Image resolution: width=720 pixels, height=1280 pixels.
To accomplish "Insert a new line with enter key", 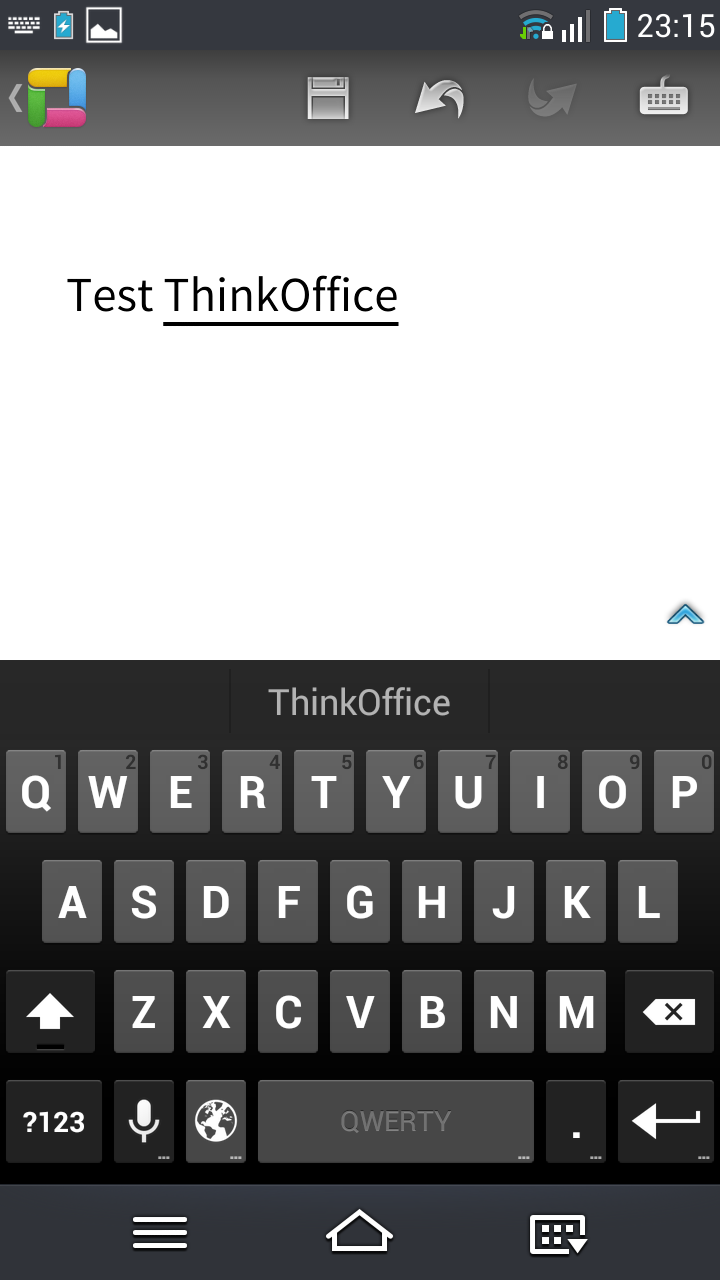I will point(666,1121).
